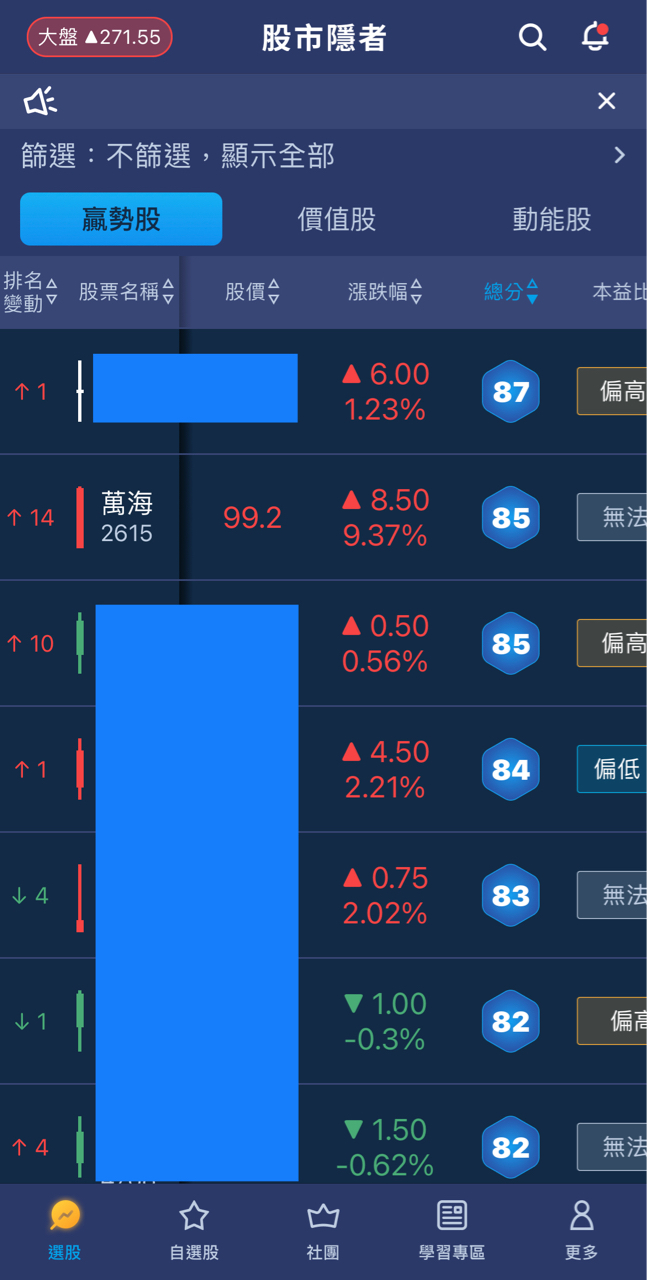
Task: Sort by 股價 column
Action: point(252,292)
